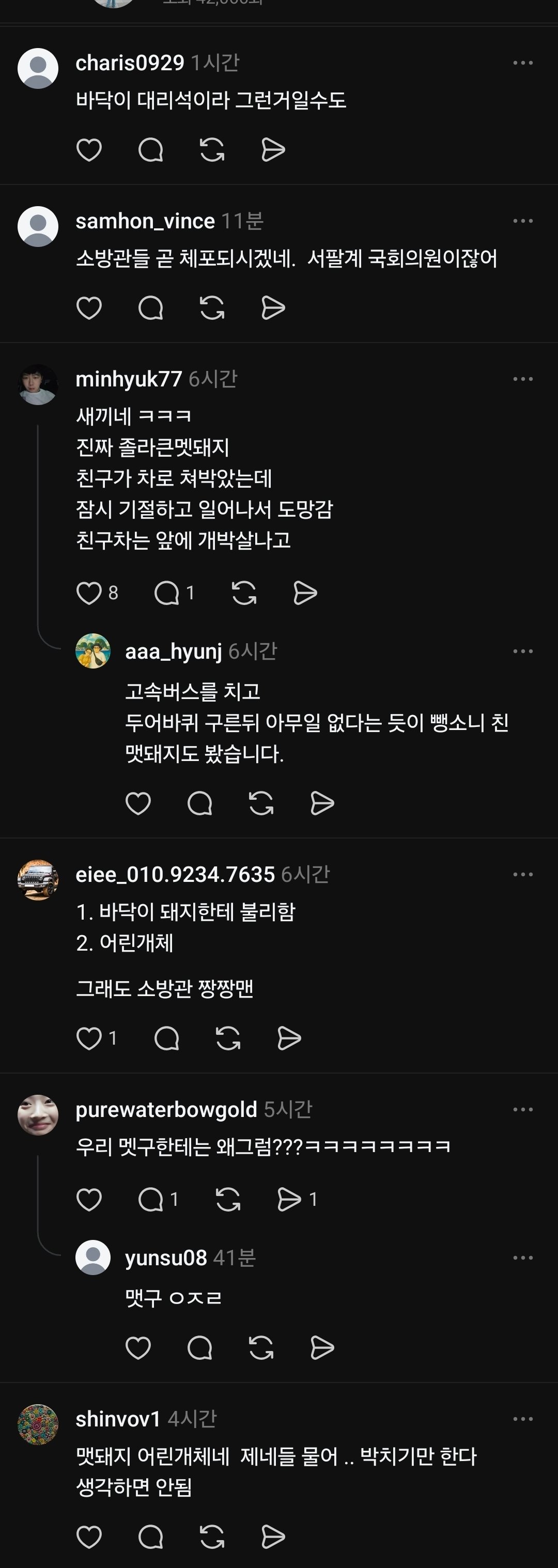
Task: Share the reply from yunsu08
Action: [322, 1347]
